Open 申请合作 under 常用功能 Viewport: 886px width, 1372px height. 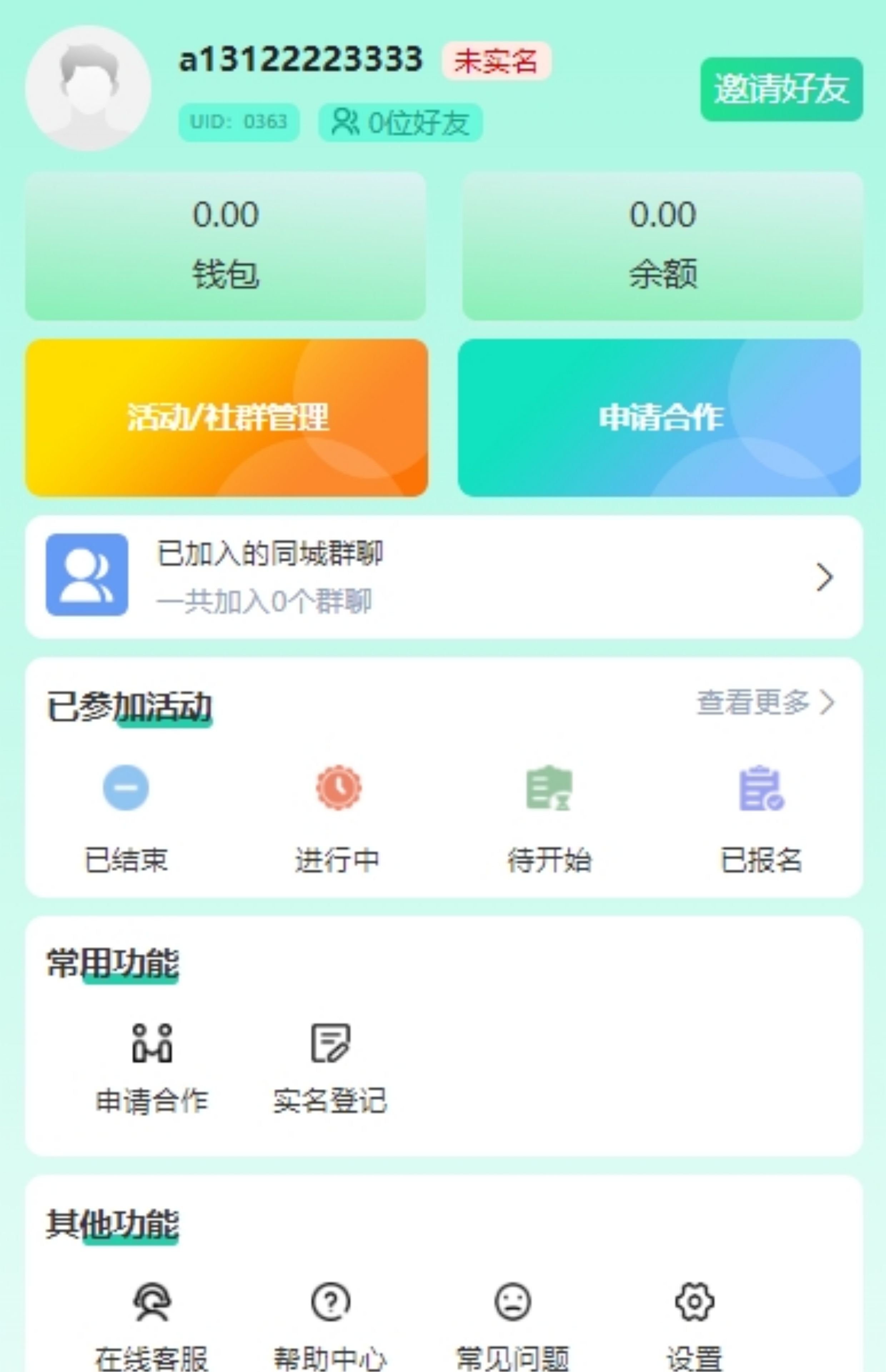point(152,1068)
